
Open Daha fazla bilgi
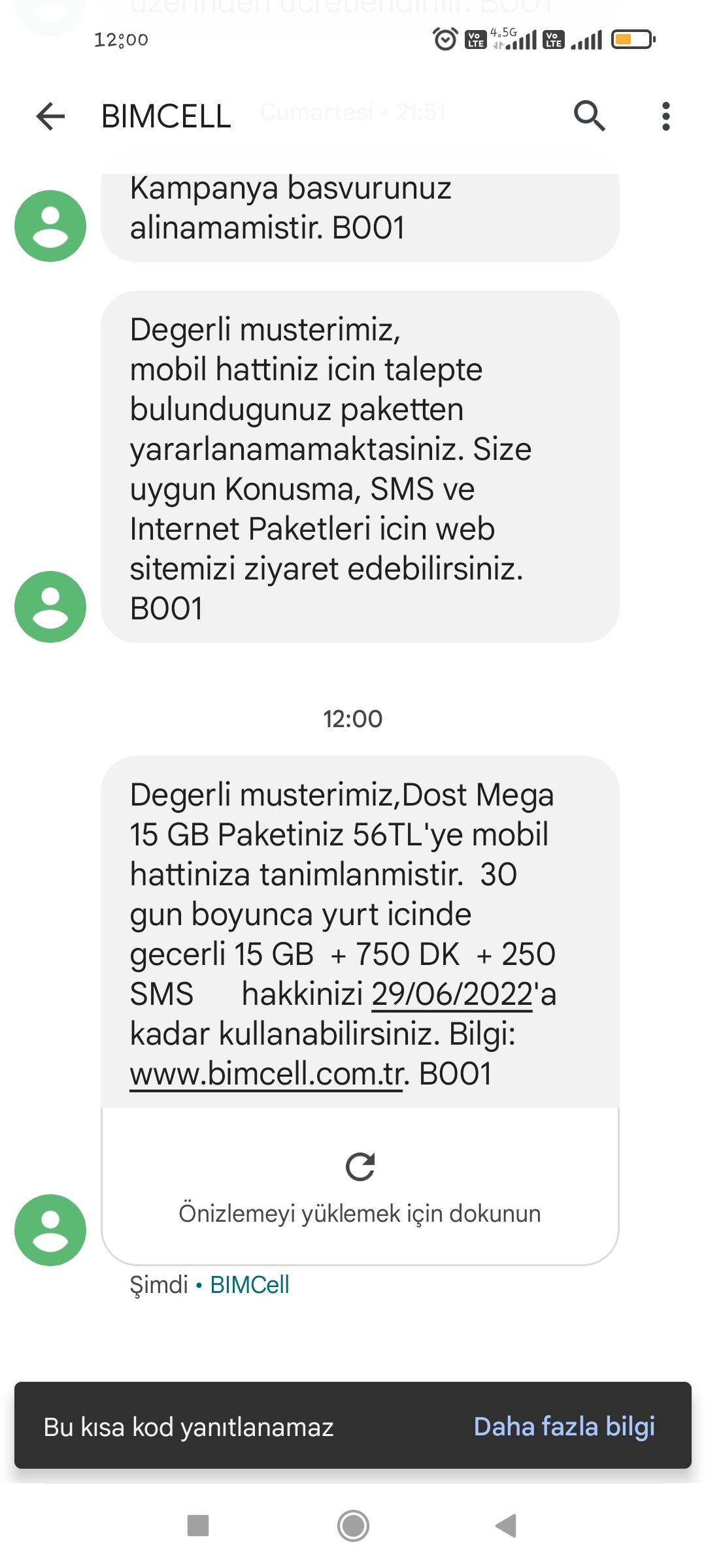(x=564, y=1426)
